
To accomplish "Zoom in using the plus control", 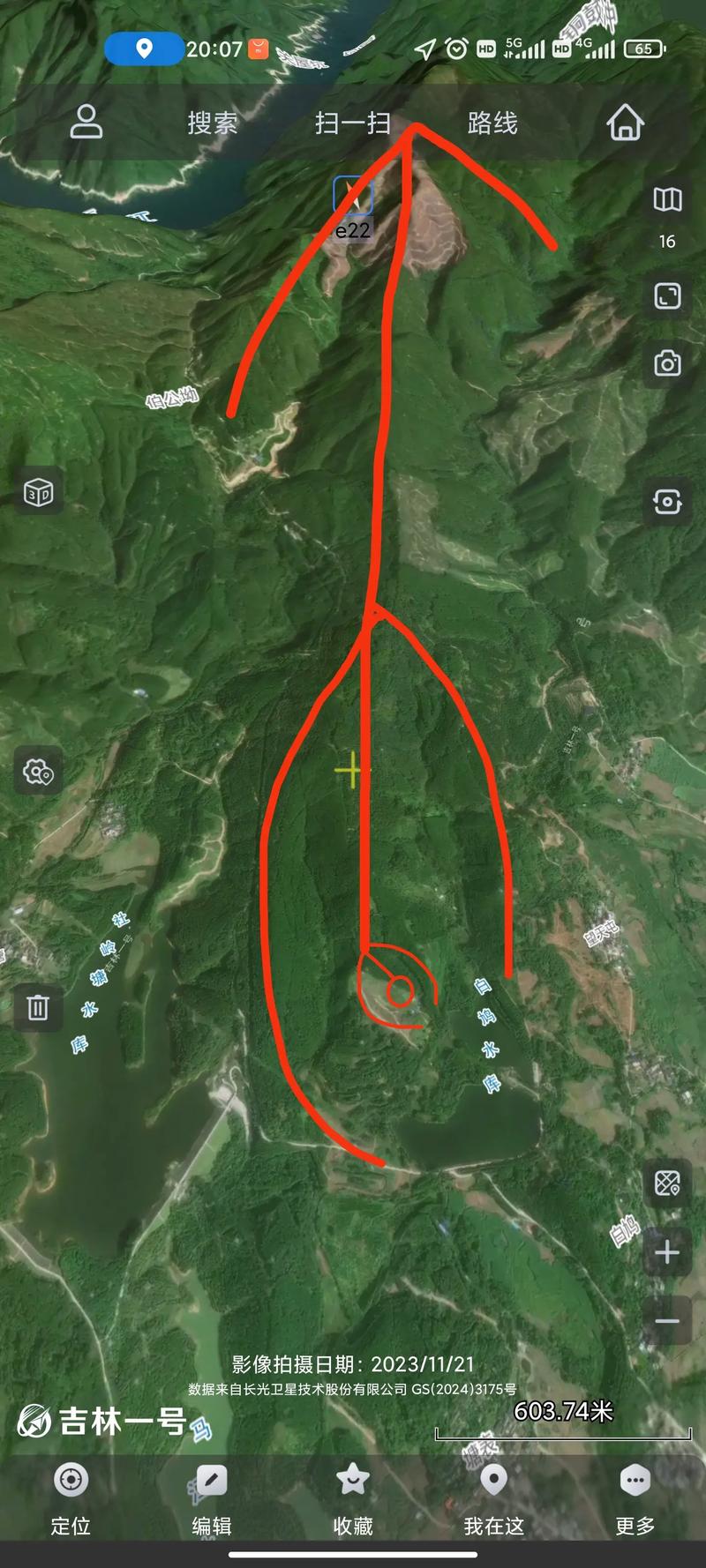I will pyautogui.click(x=666, y=1251).
